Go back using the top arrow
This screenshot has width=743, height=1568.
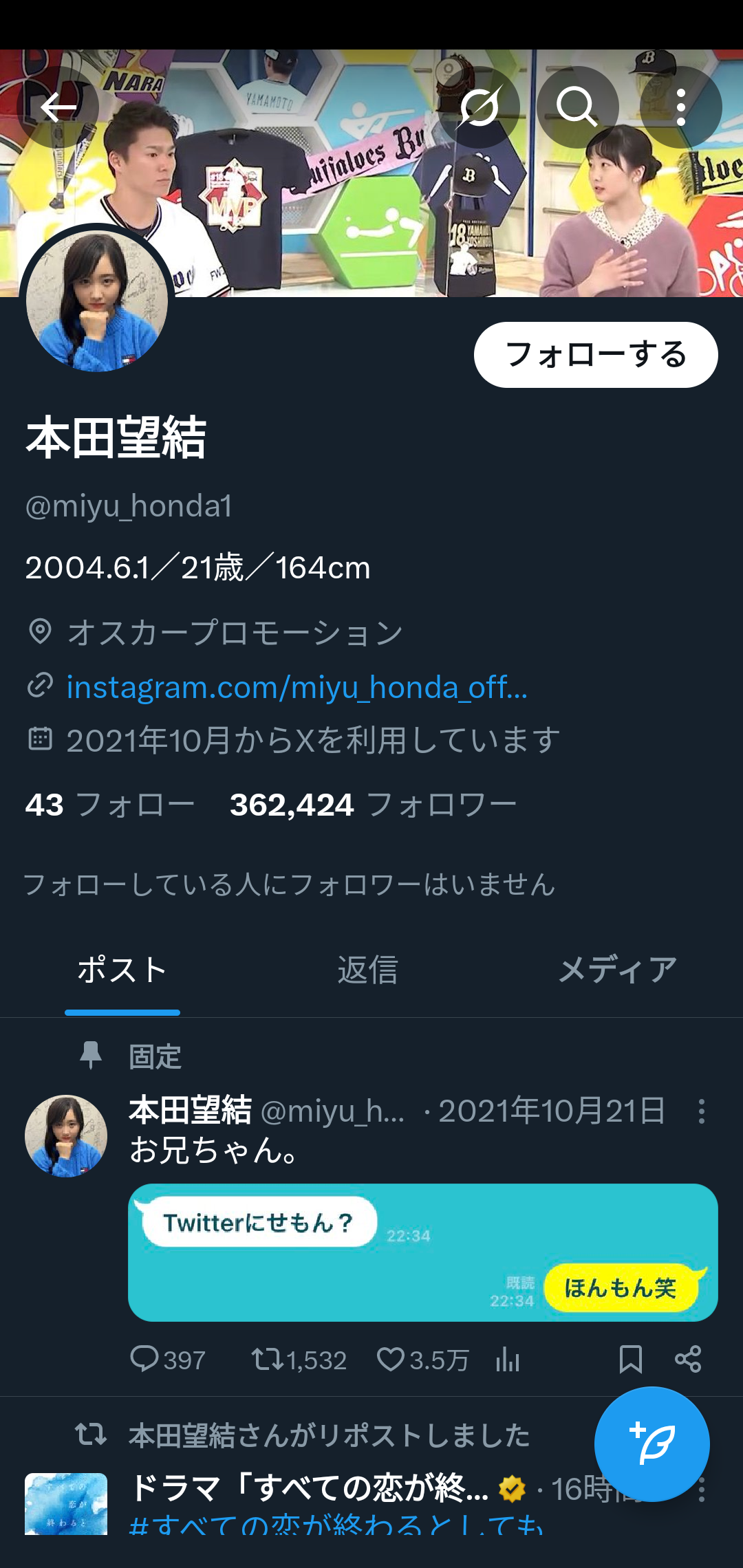(58, 108)
